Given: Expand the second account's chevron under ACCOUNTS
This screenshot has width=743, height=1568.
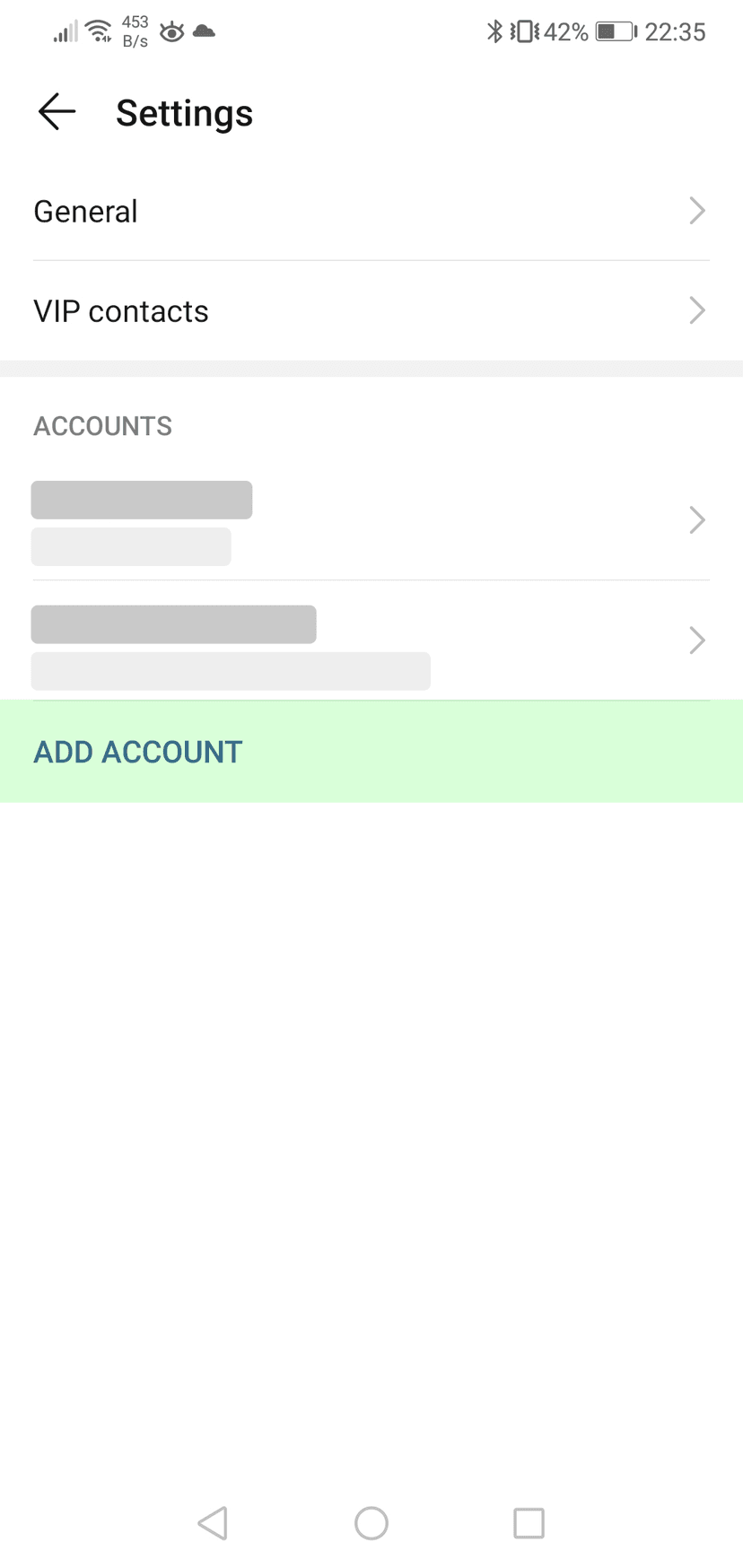Looking at the screenshot, I should tap(697, 640).
